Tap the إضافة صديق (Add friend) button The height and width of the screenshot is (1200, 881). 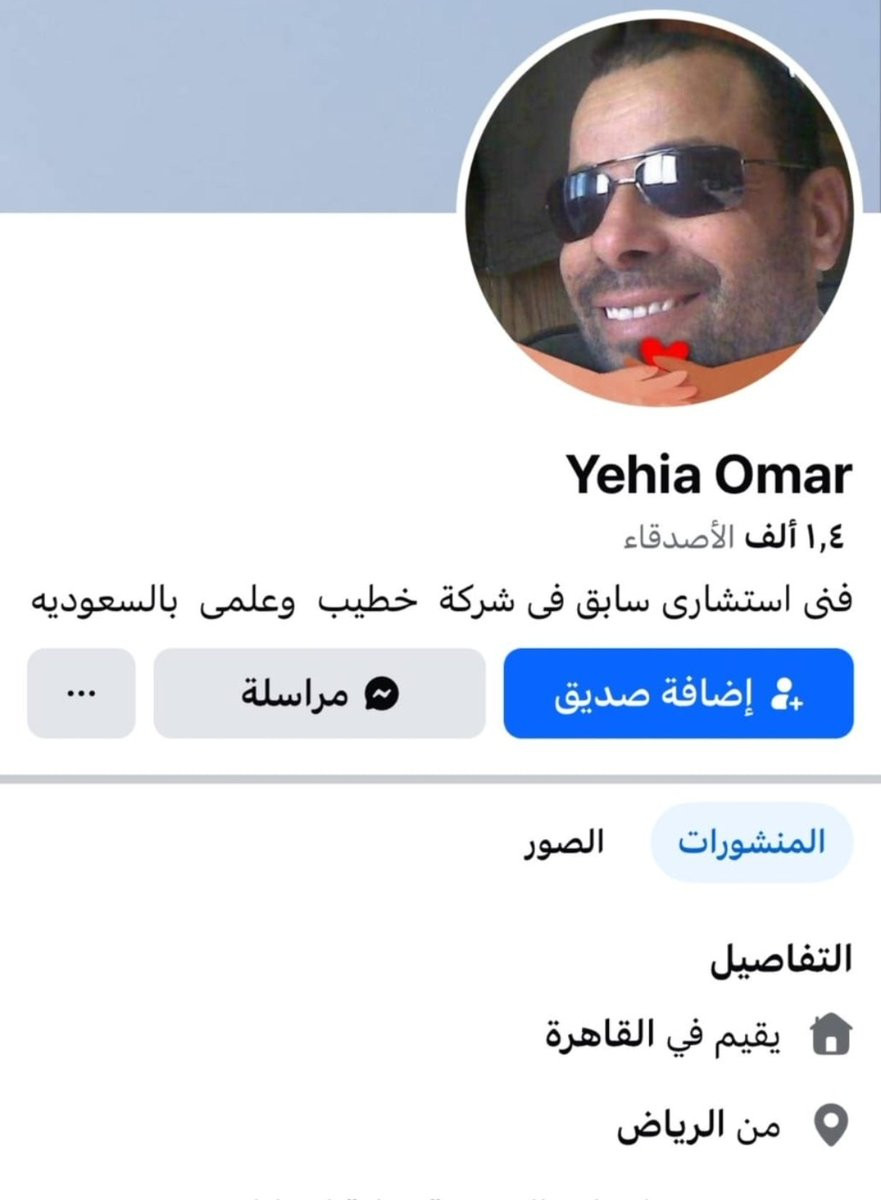[678, 693]
